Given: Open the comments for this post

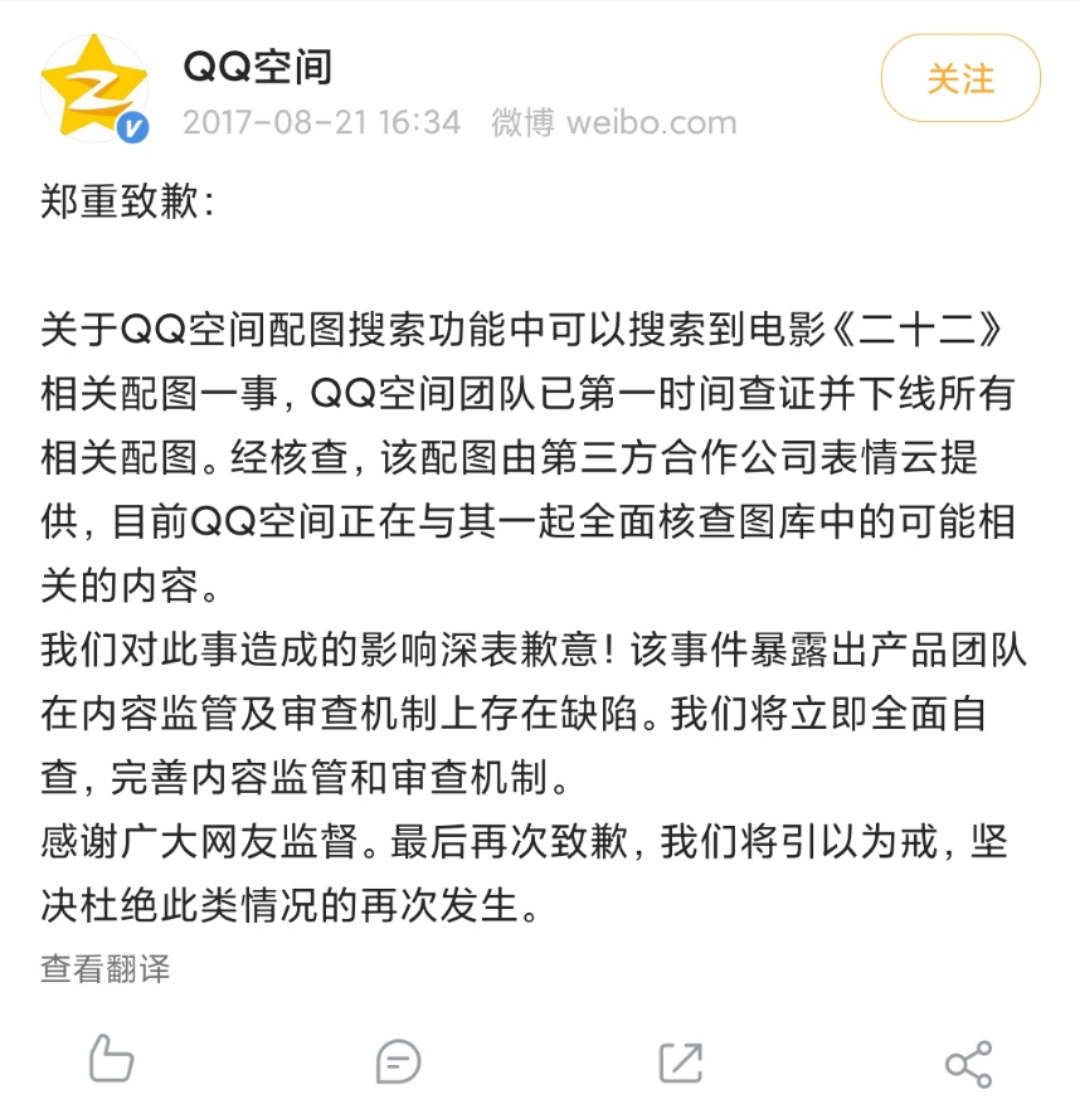Looking at the screenshot, I should coord(398,1061).
